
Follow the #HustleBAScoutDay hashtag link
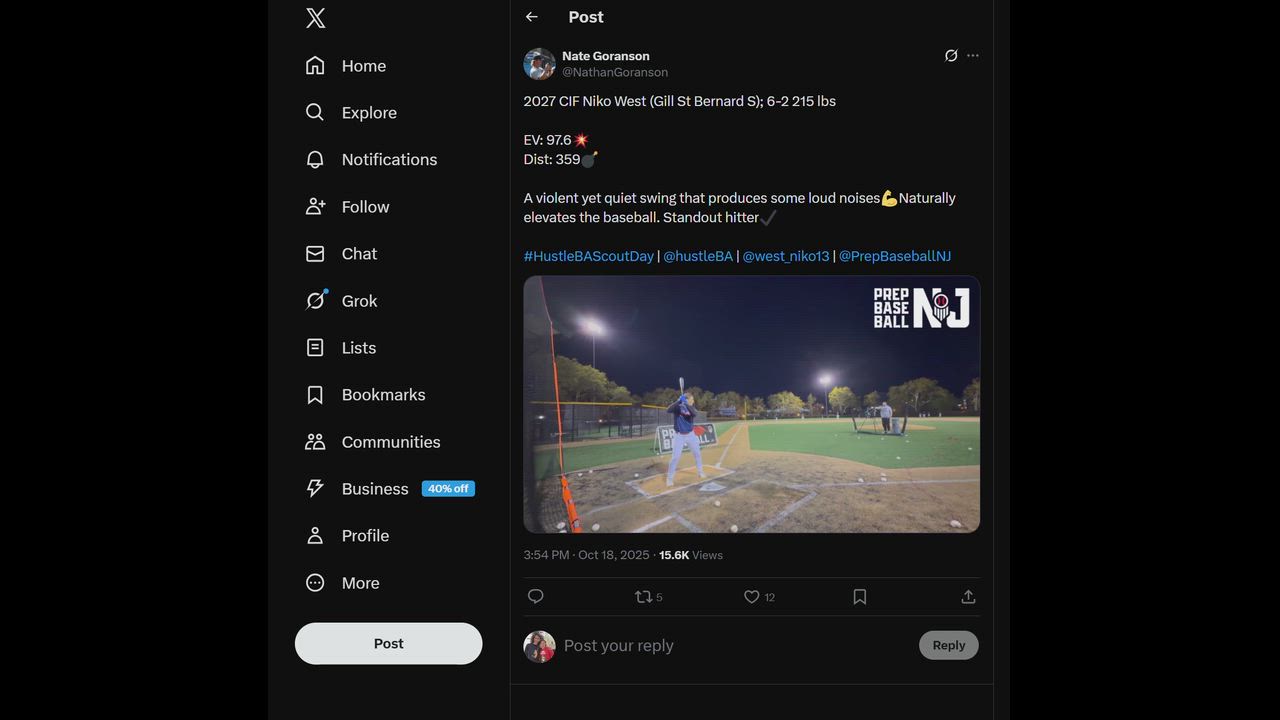588,256
